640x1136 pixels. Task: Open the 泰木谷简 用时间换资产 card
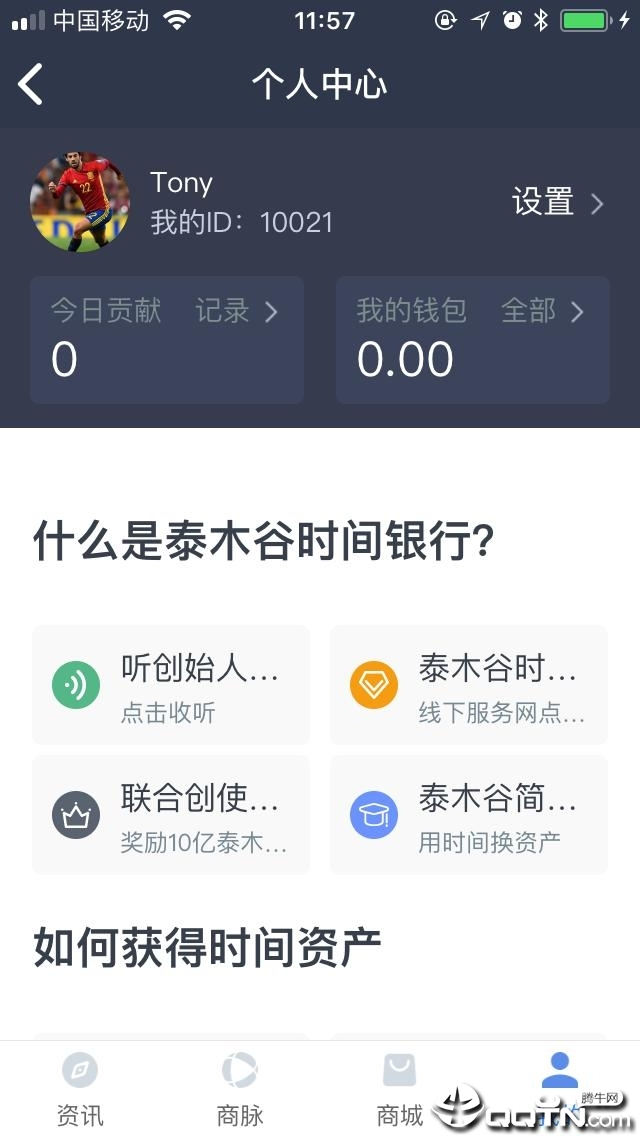469,815
